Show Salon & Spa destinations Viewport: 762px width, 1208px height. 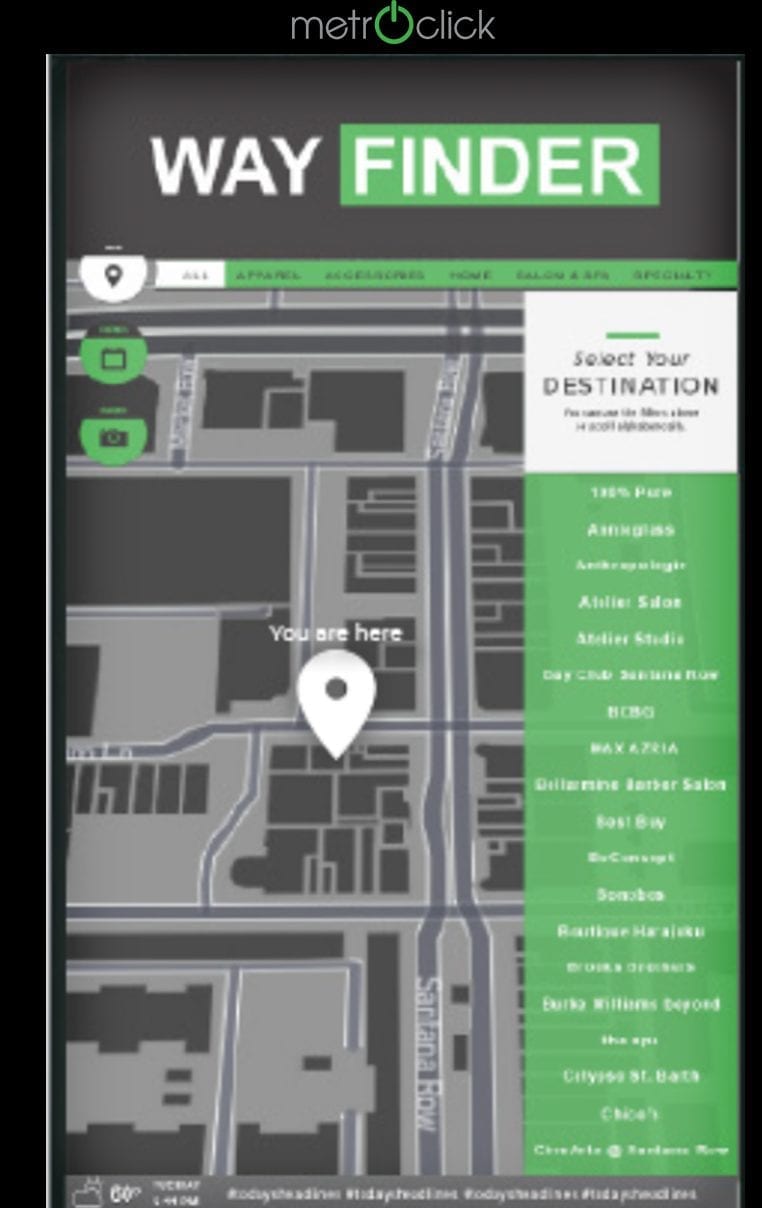[x=562, y=275]
